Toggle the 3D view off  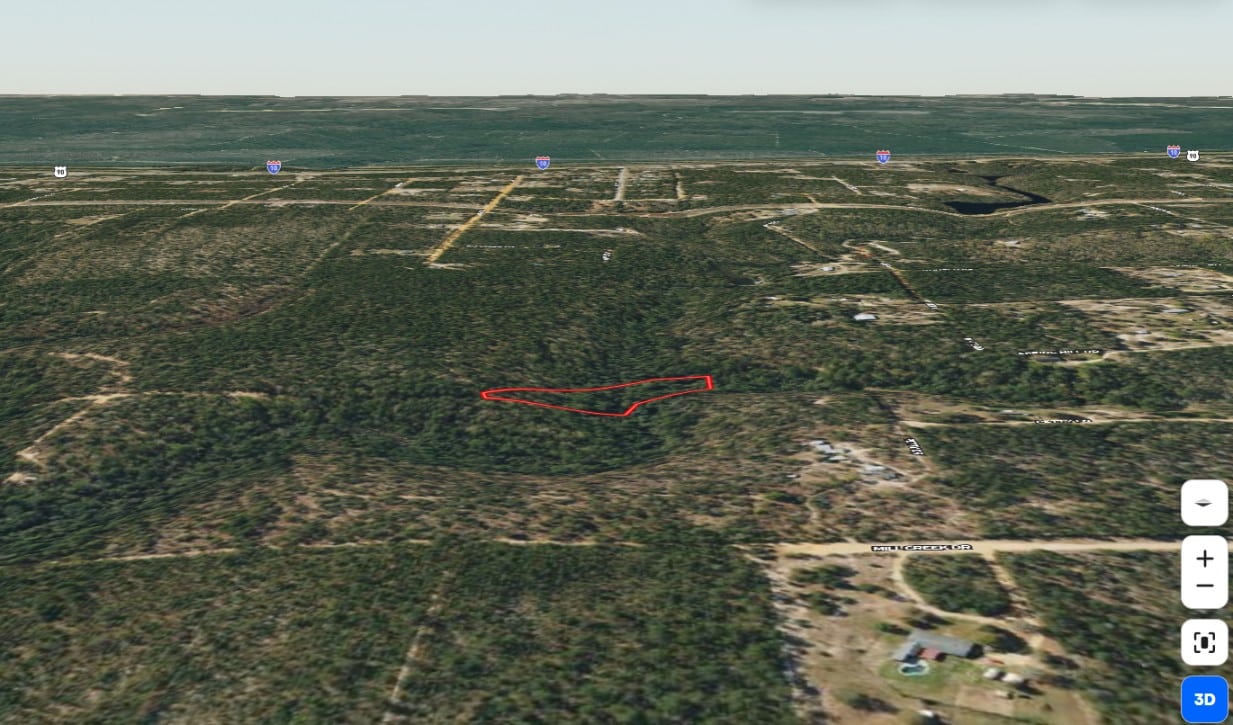[1204, 699]
